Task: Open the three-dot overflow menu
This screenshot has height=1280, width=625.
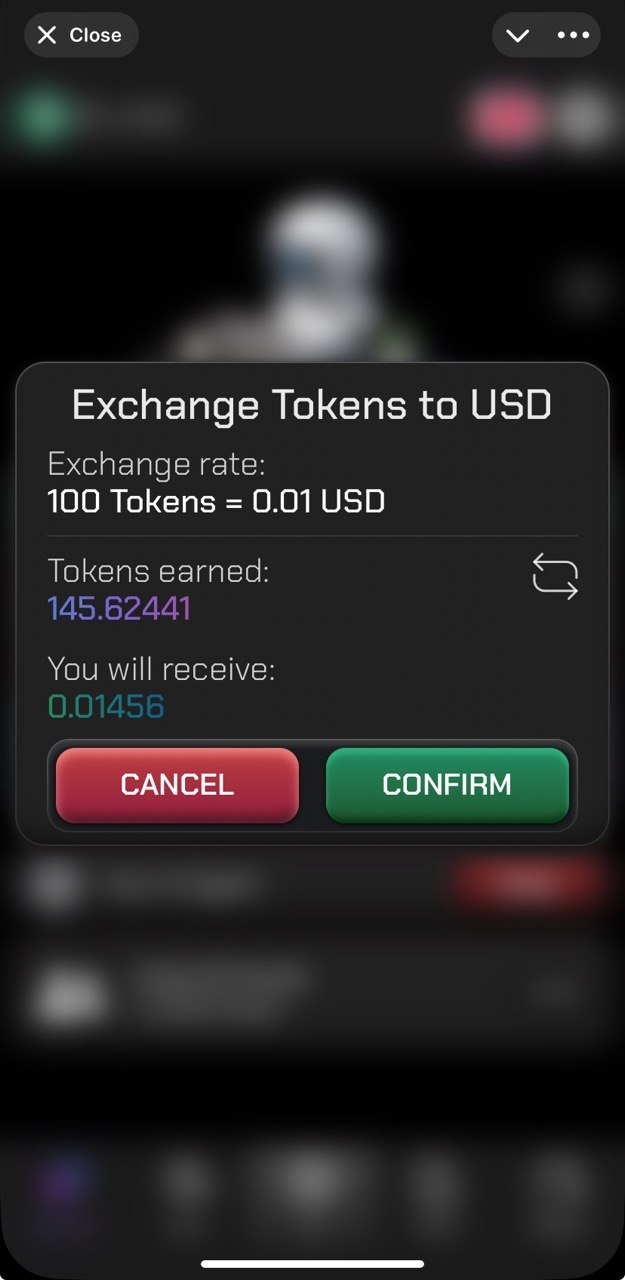Action: 573,35
